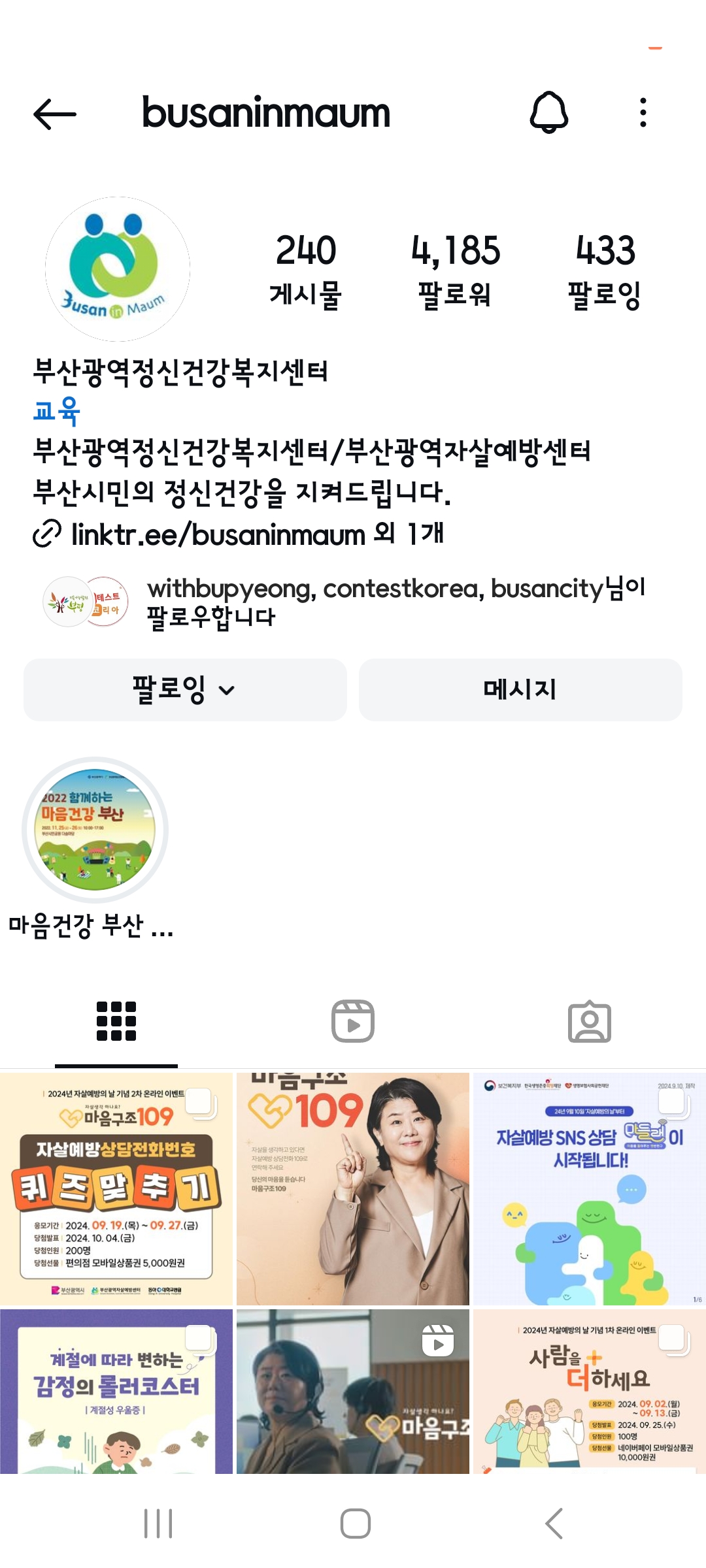
Task: Expand the 팔로잉 dropdown button
Action: point(185,690)
